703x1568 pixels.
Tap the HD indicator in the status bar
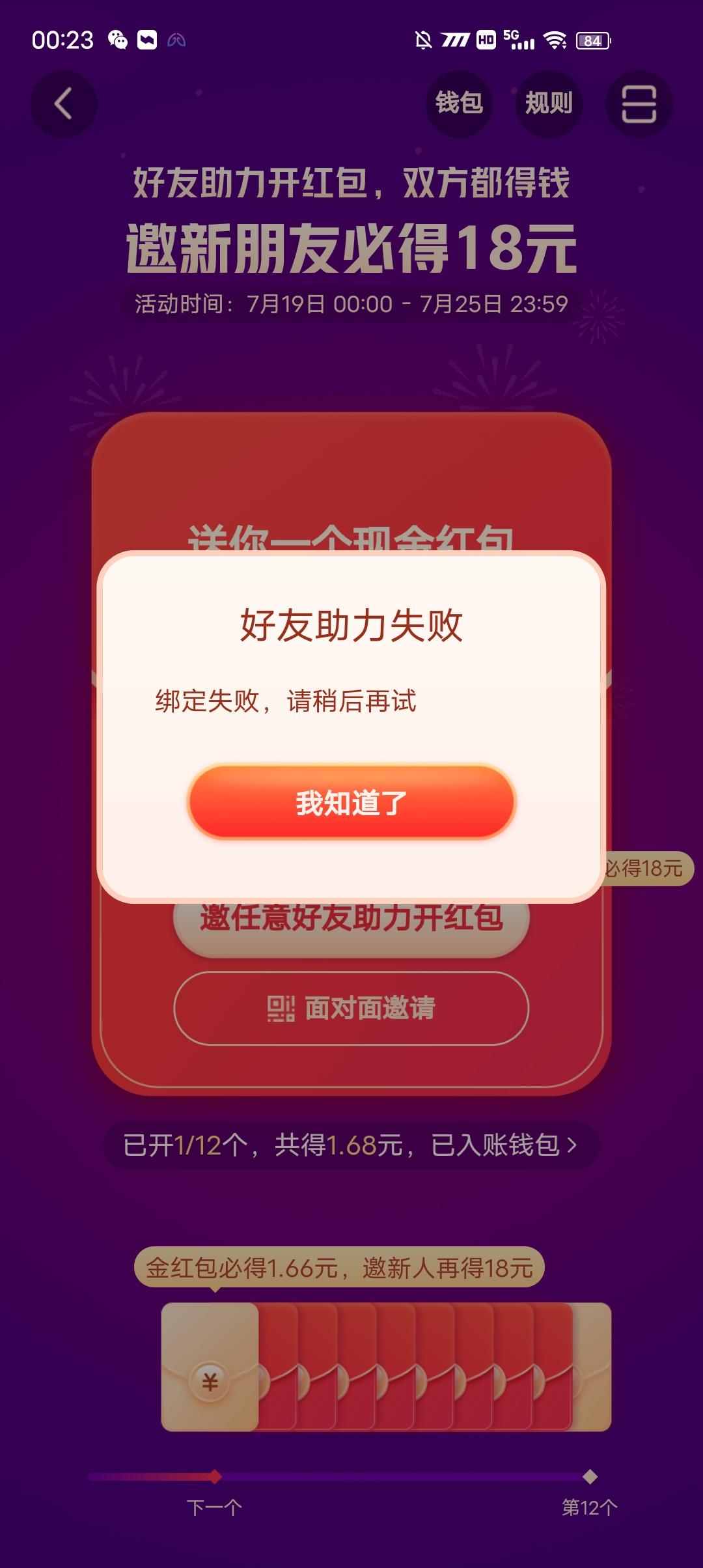(x=485, y=40)
